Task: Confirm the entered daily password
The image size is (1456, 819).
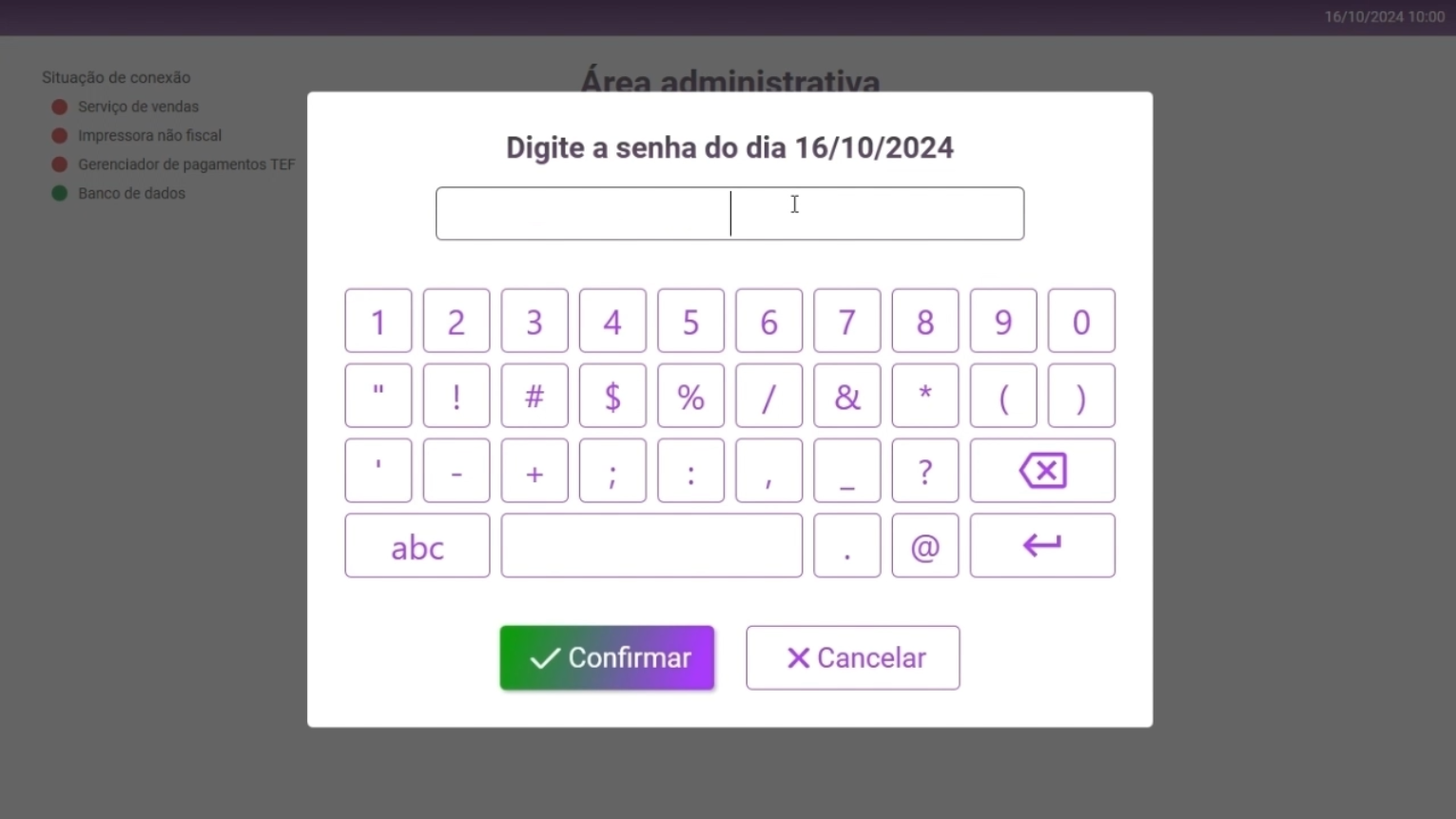Action: pyautogui.click(x=607, y=657)
